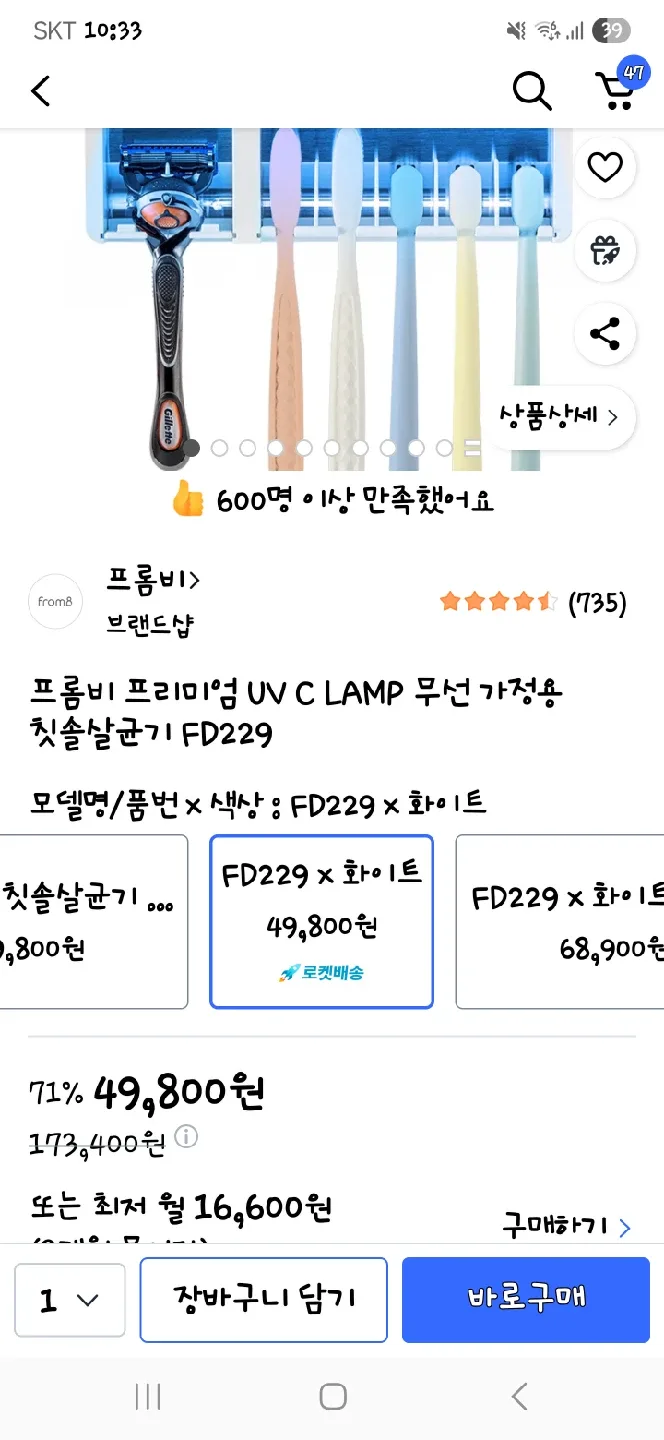Select the 칫솔살균기 option card
Screen dimensions: 664x1440
point(90,921)
